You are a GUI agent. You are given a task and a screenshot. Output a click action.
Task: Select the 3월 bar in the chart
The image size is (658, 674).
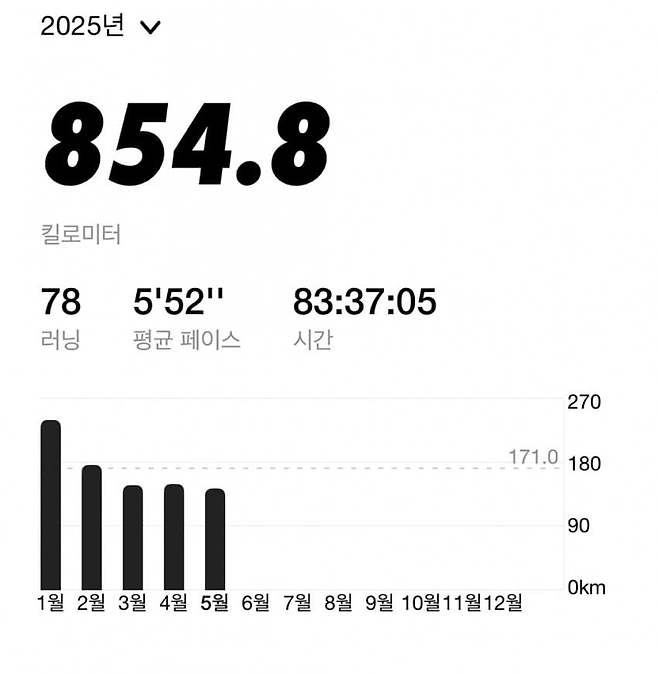[133, 537]
